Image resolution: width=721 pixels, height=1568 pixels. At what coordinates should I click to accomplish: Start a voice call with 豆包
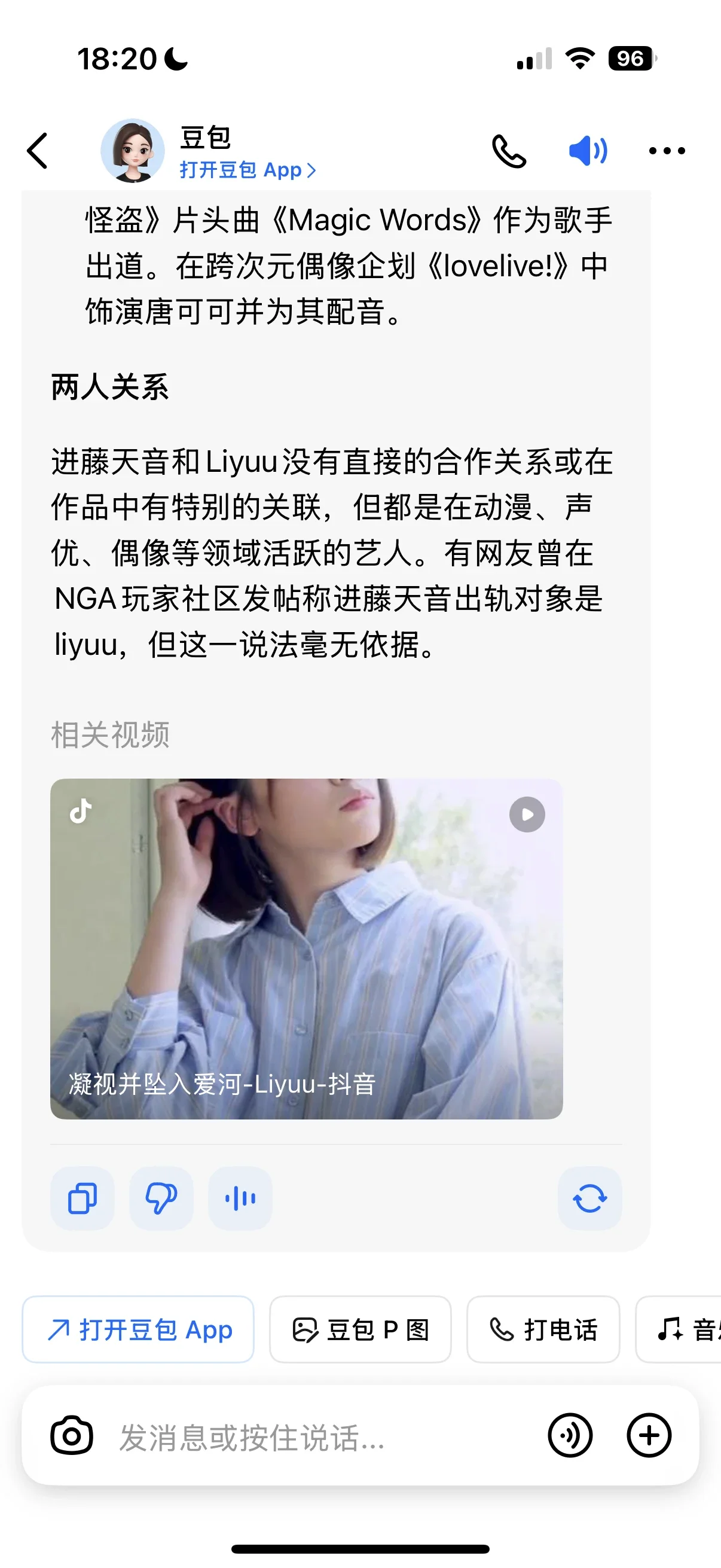point(509,151)
